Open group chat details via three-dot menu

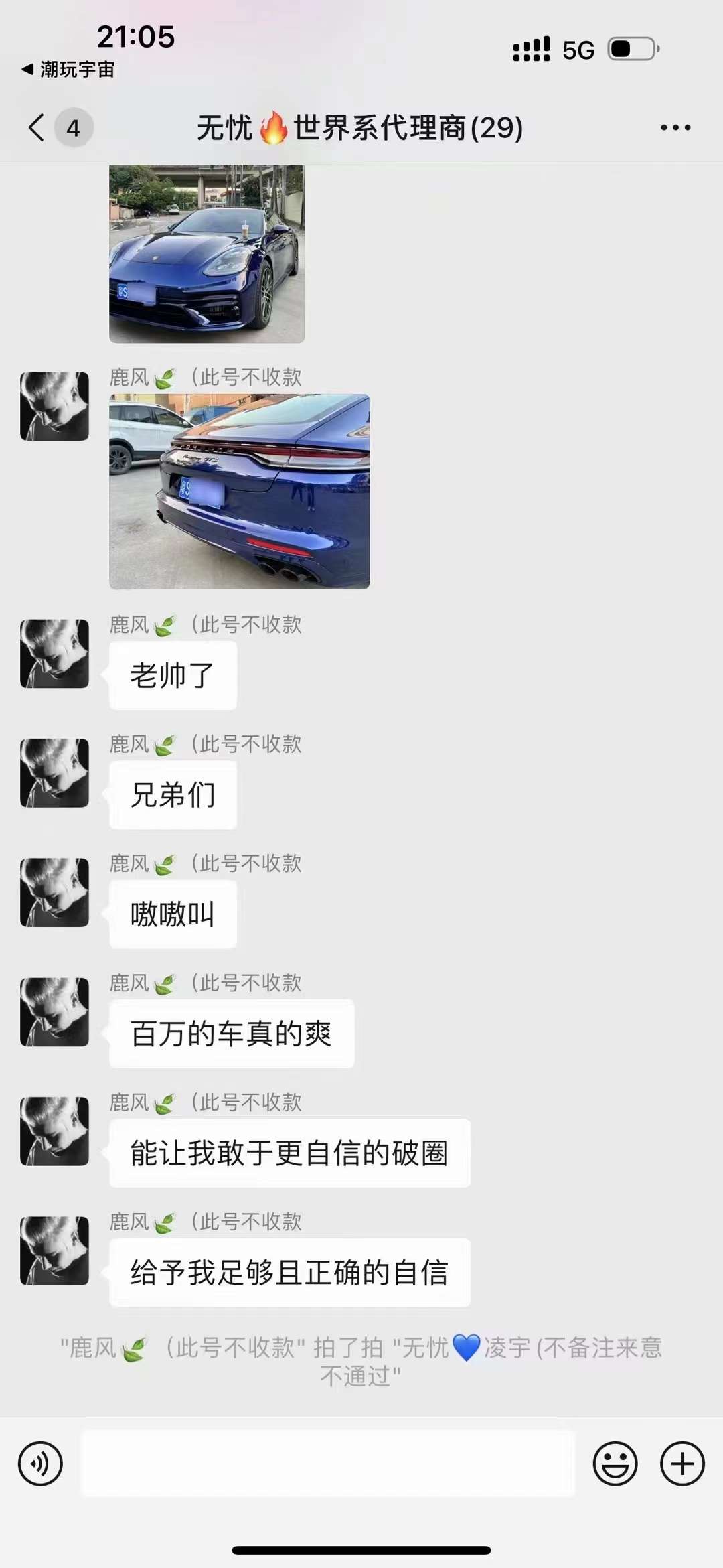(x=675, y=127)
